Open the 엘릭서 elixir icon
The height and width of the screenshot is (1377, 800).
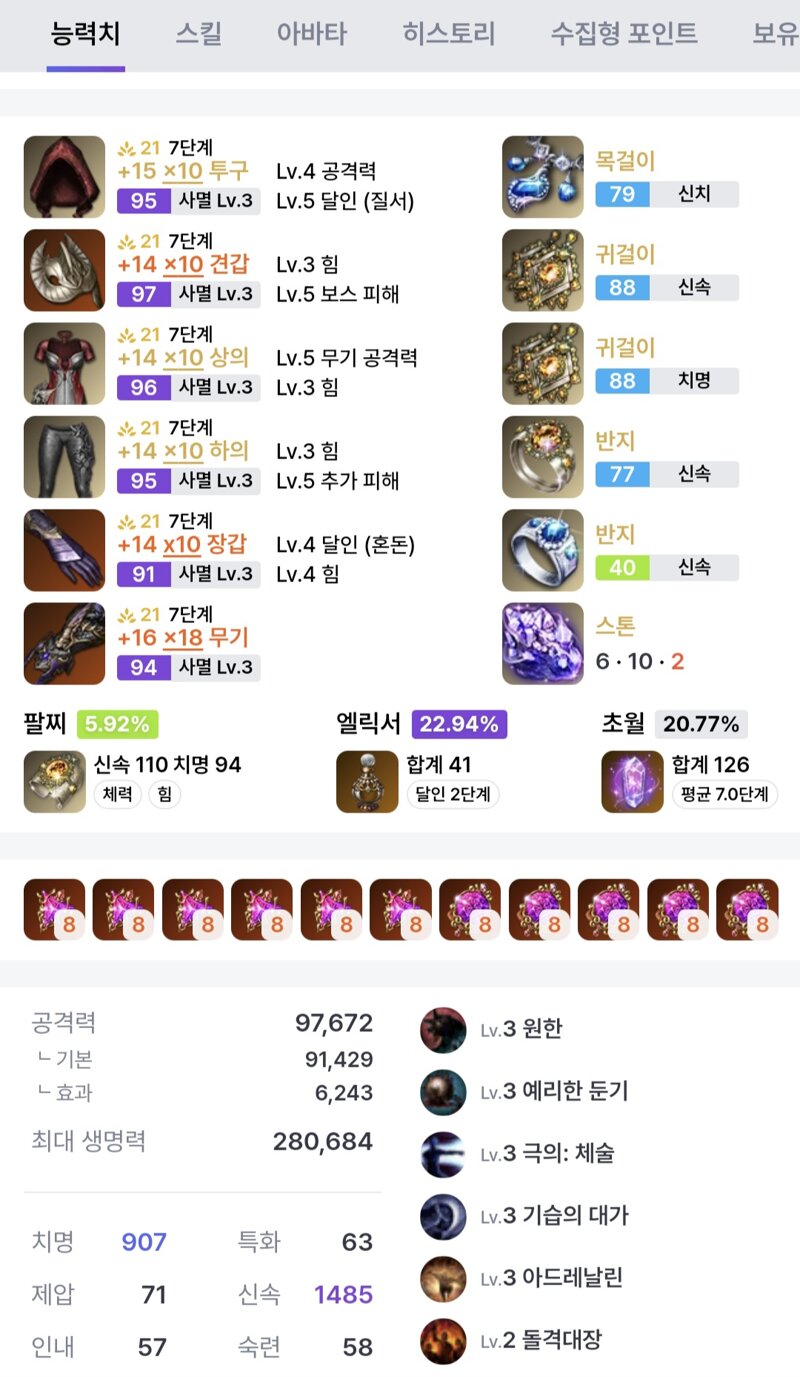367,781
